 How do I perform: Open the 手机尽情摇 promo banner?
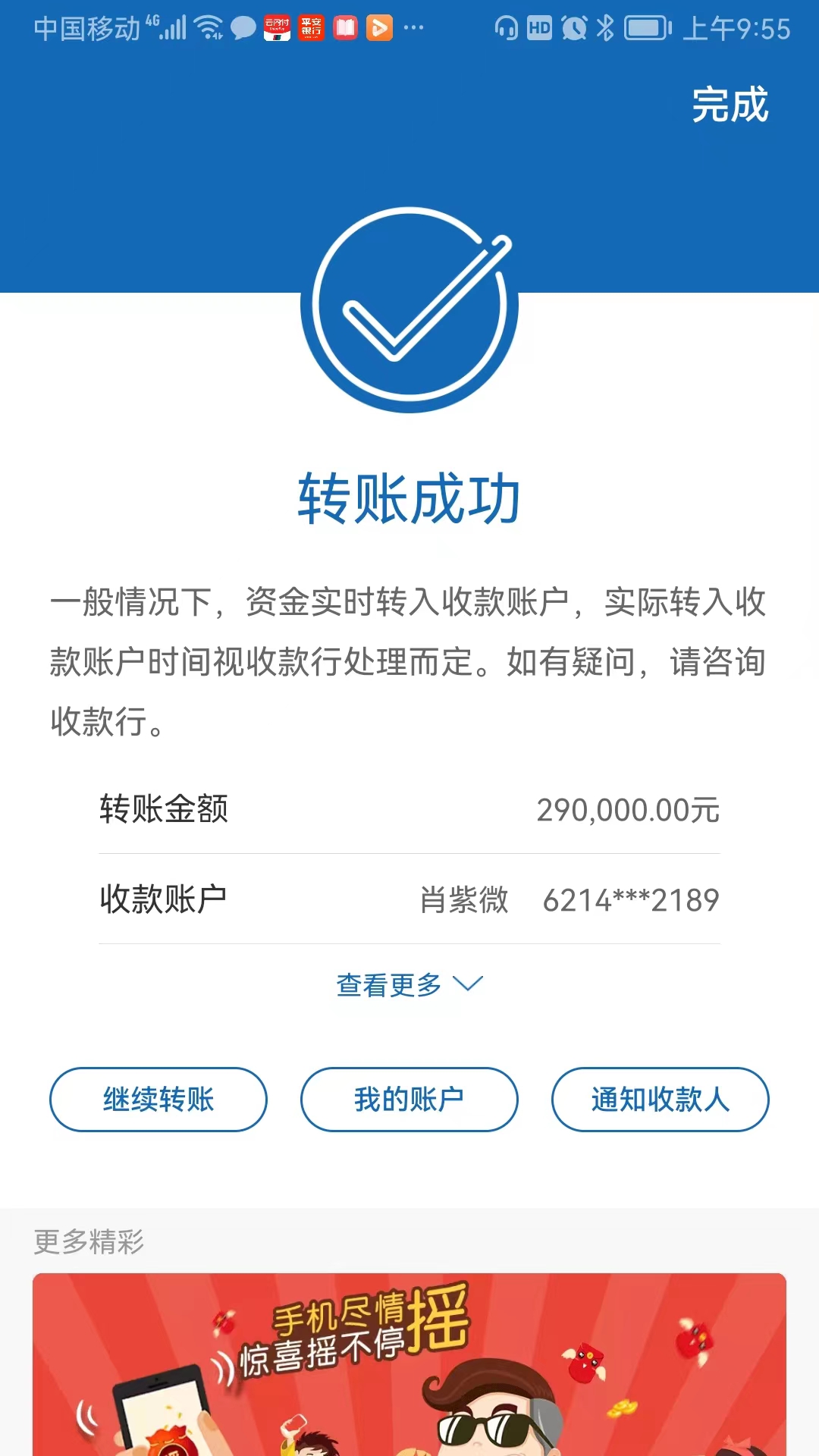click(x=409, y=1364)
